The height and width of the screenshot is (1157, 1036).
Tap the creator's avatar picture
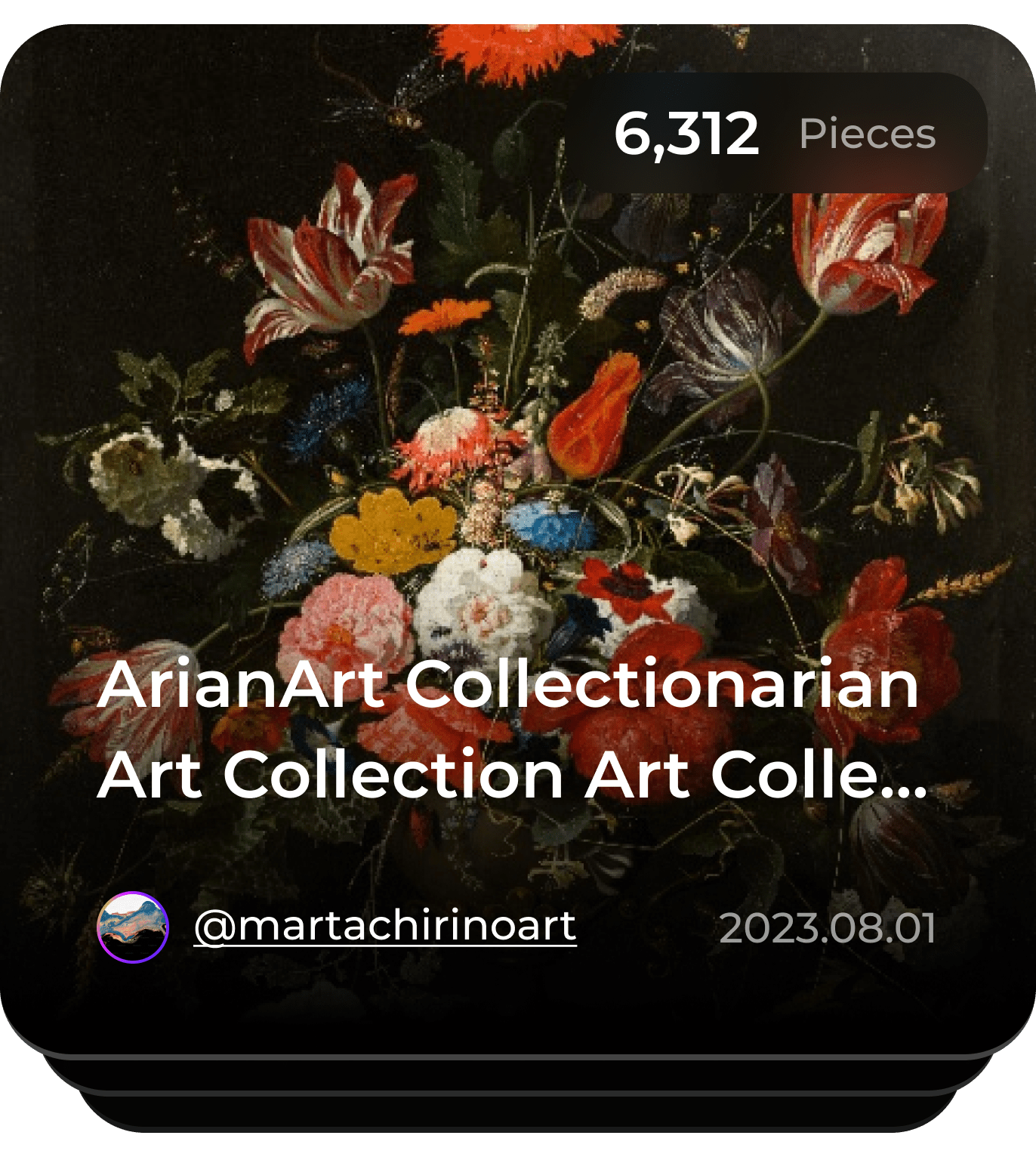133,927
